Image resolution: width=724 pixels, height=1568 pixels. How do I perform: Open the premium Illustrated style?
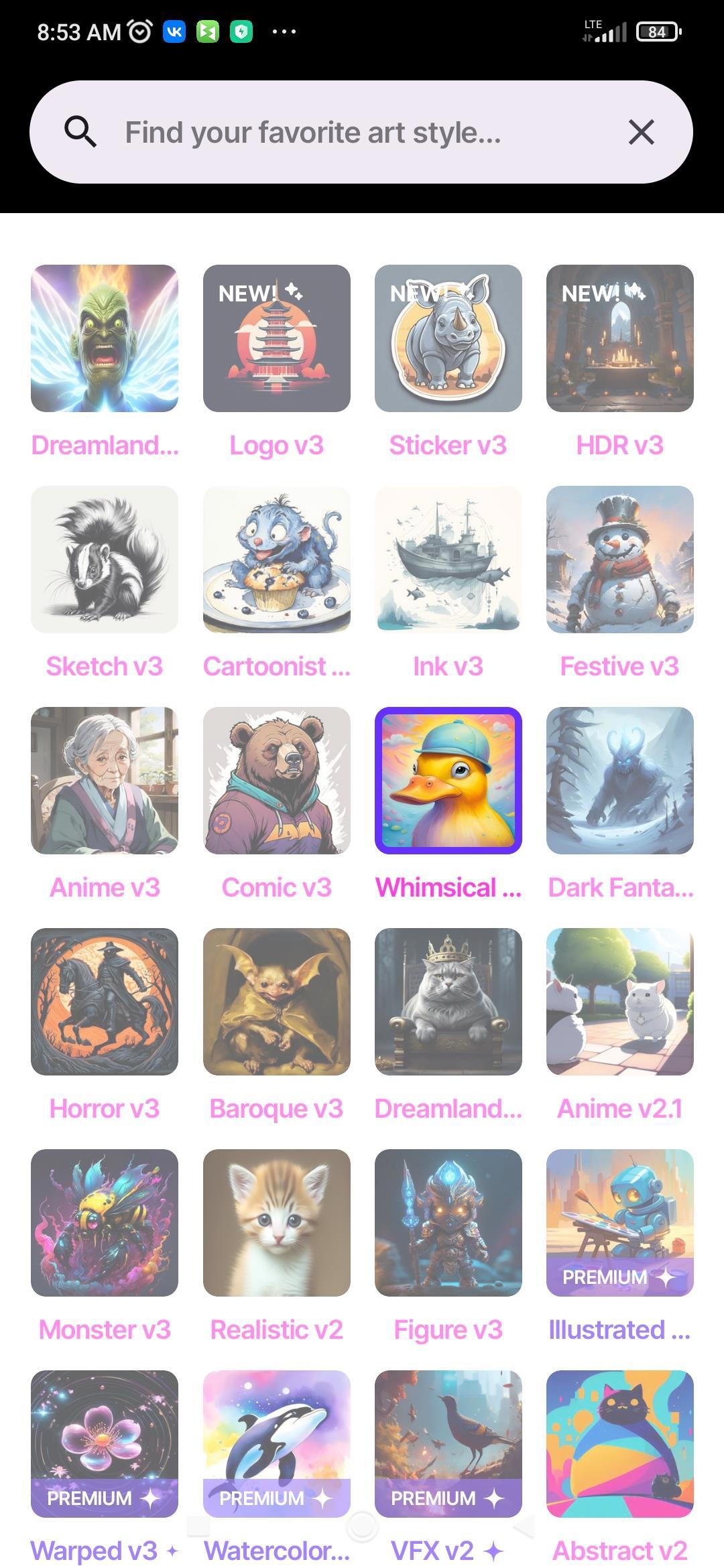pos(619,1223)
